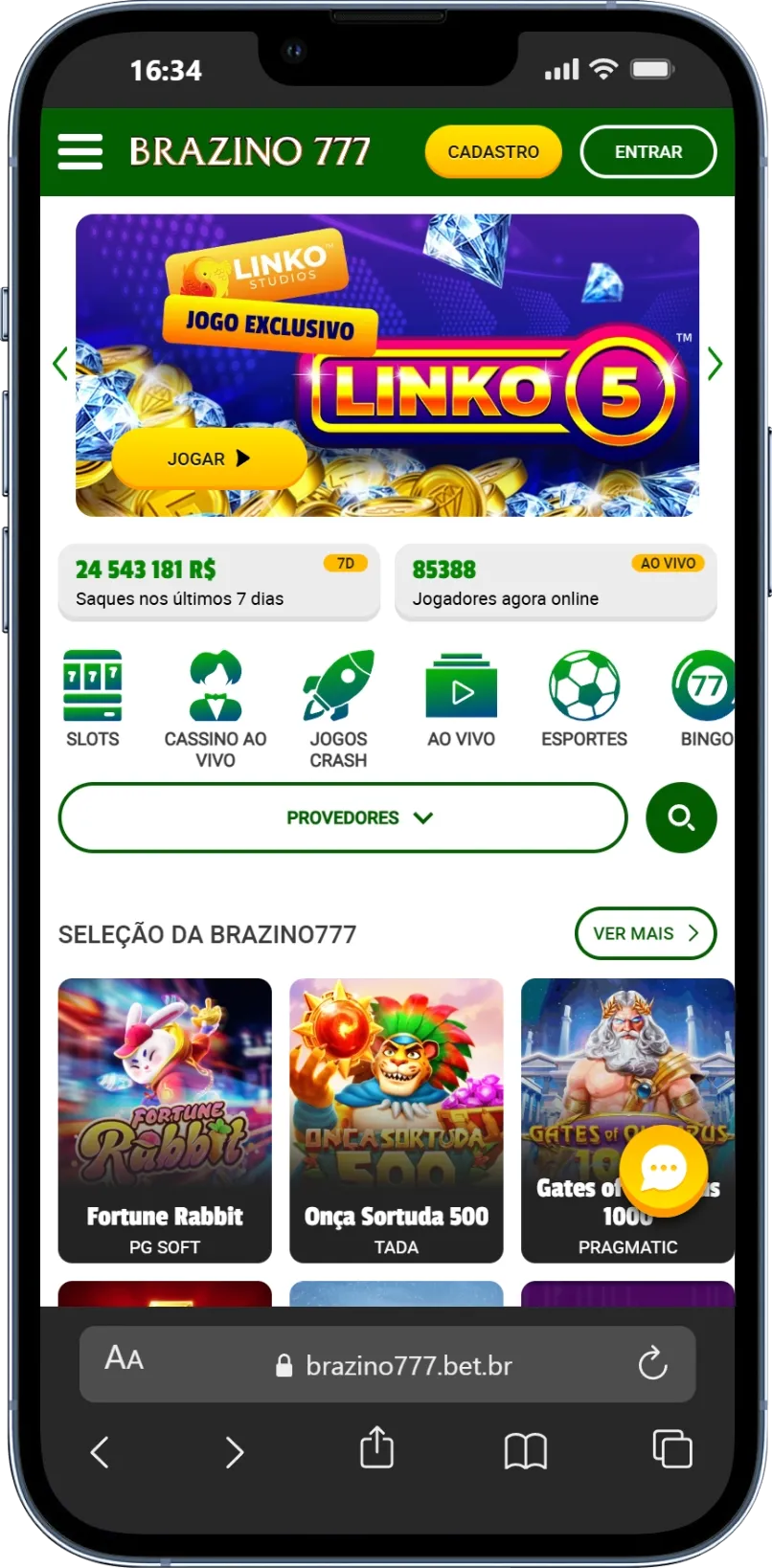Click the Cadastro registration button
Screen dimensions: 772x1568
tap(492, 151)
